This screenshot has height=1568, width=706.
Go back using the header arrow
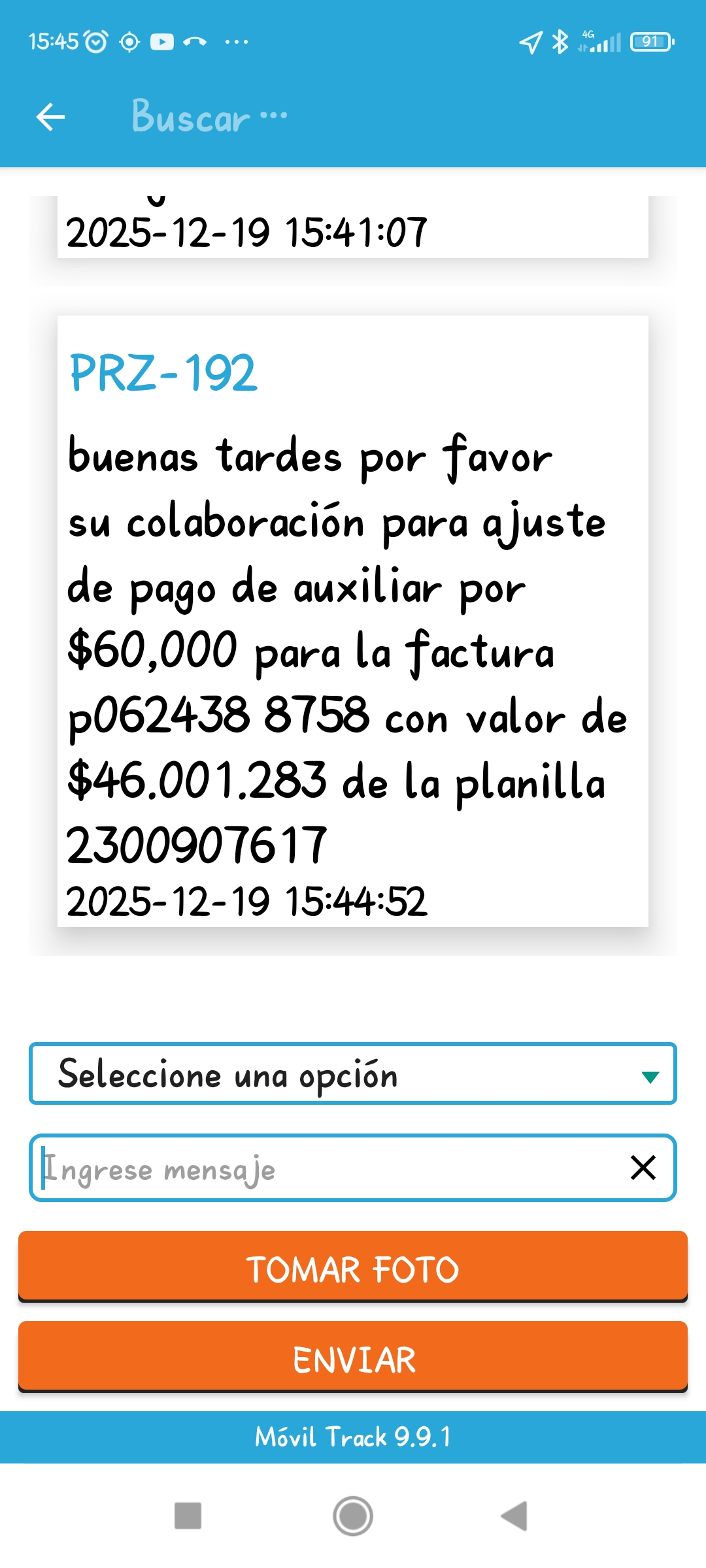click(50, 118)
